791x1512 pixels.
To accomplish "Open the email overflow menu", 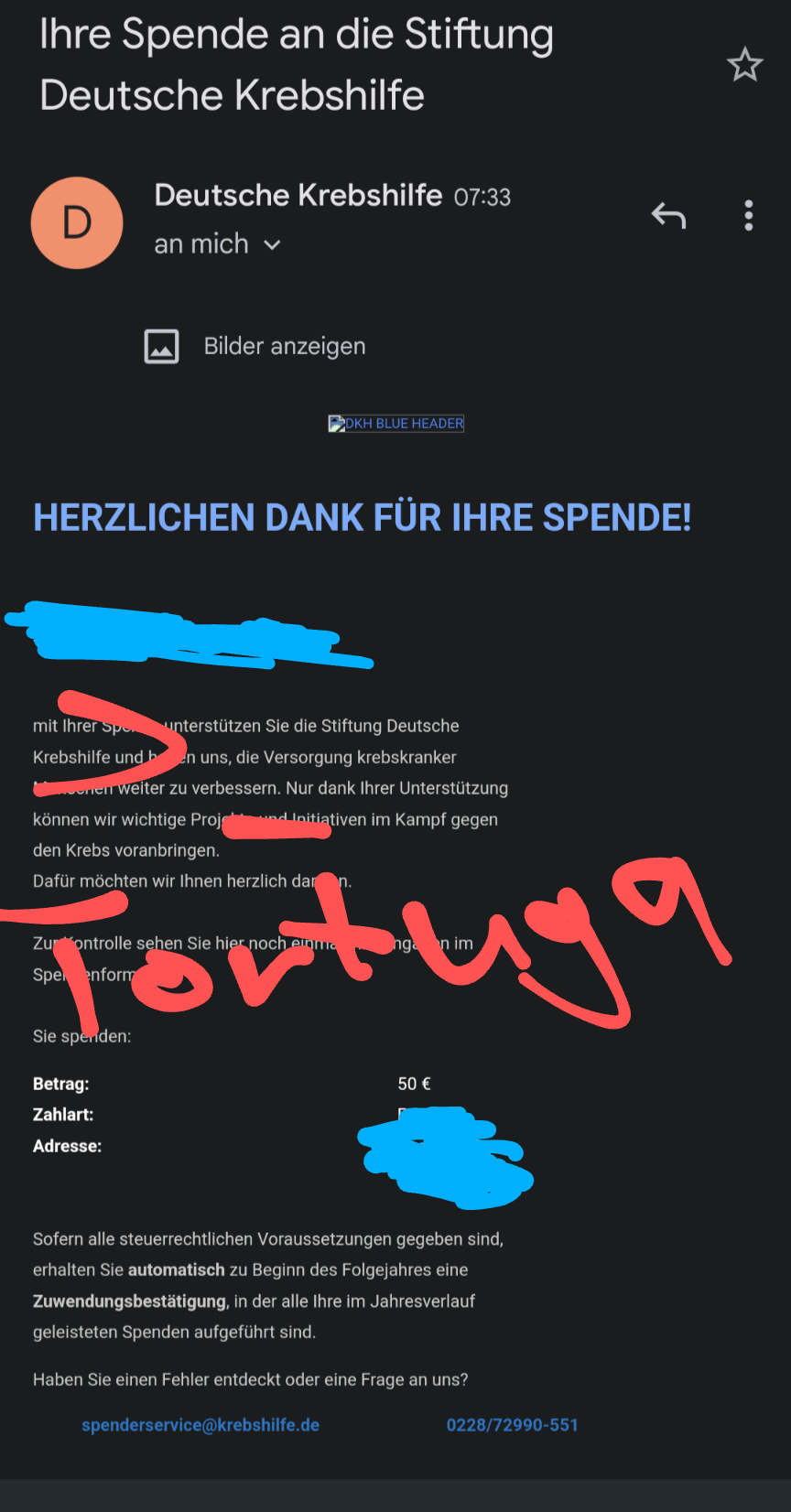I will (749, 216).
